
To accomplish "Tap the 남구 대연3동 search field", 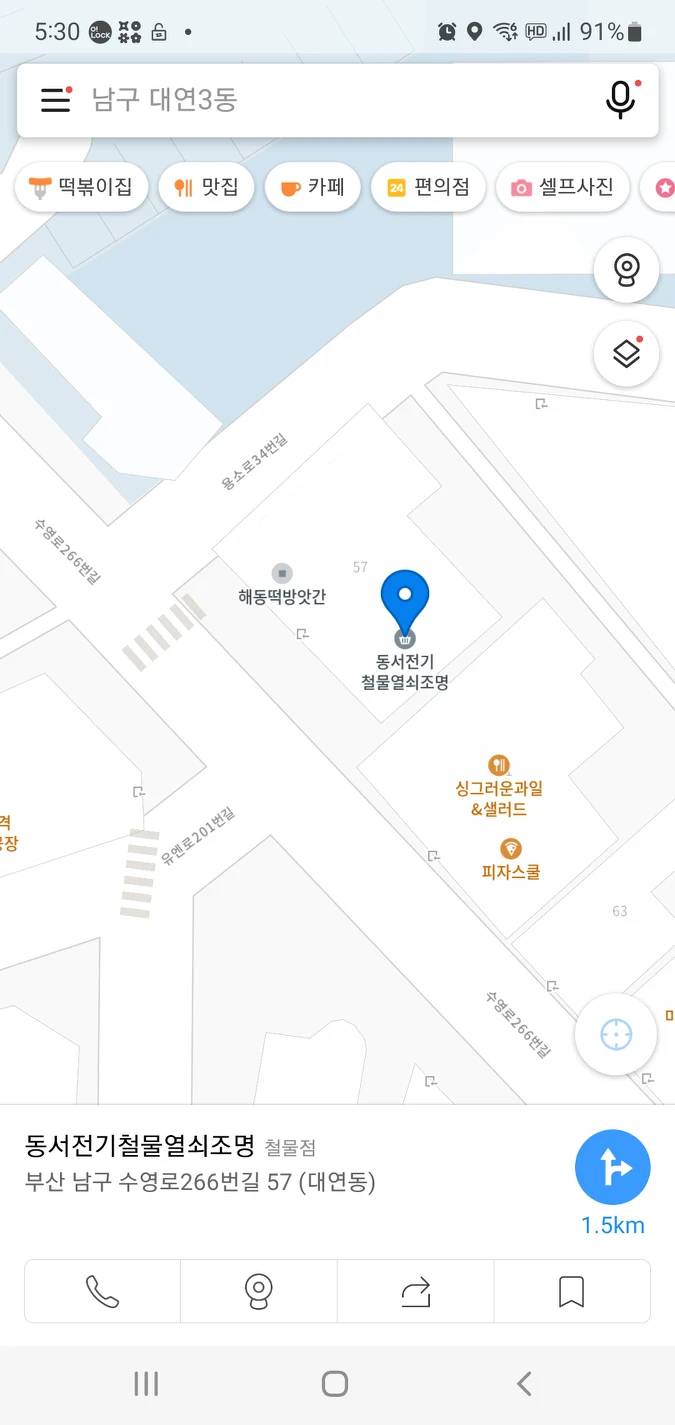I will pos(330,99).
